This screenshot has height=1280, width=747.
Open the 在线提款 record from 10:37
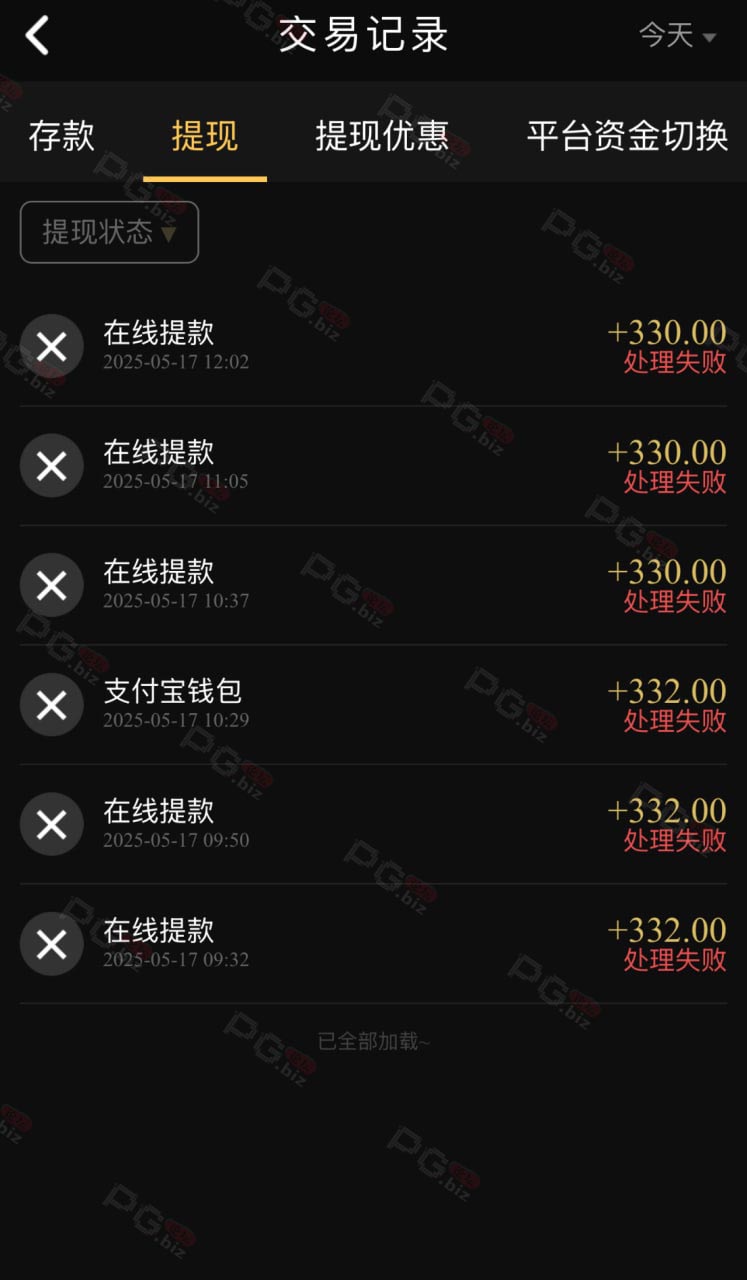click(373, 585)
